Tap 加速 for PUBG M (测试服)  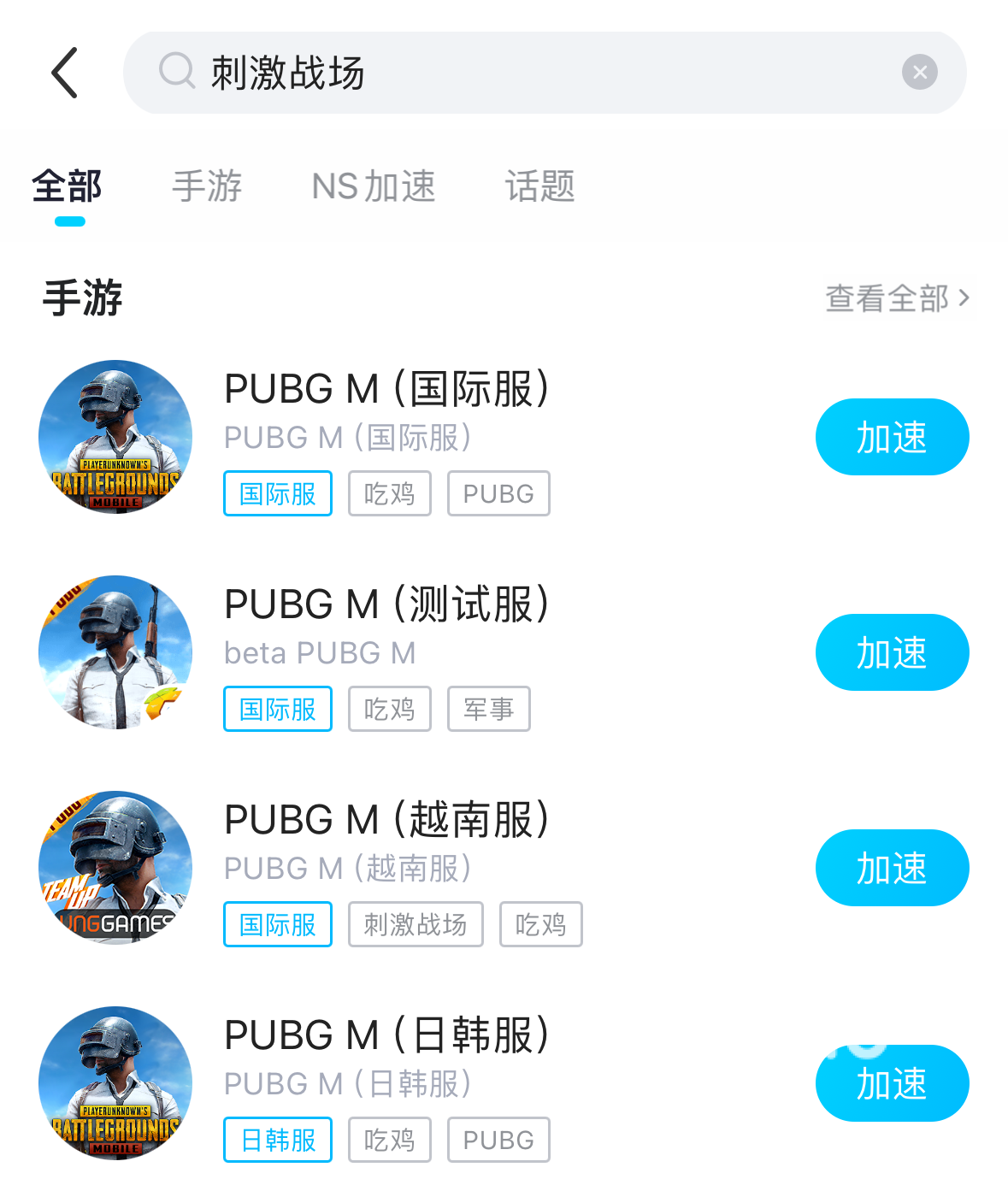[892, 652]
